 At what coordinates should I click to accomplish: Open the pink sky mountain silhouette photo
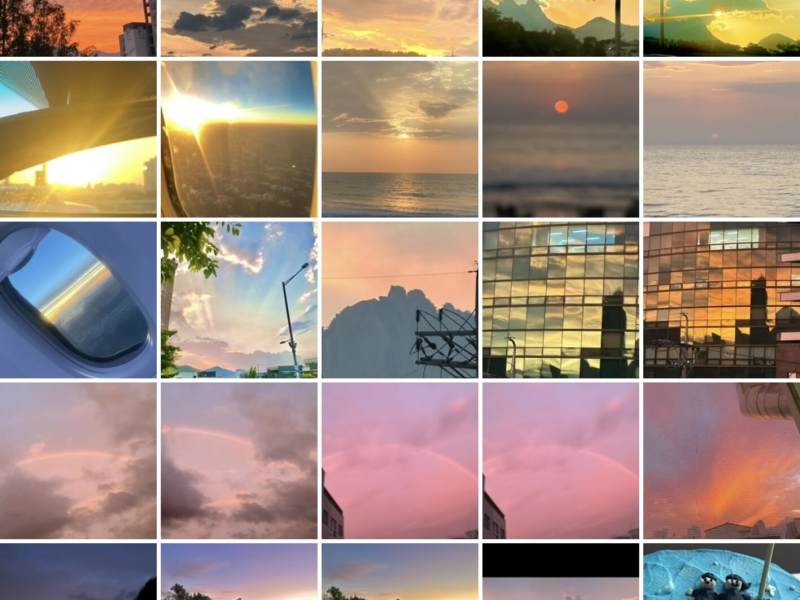399,299
